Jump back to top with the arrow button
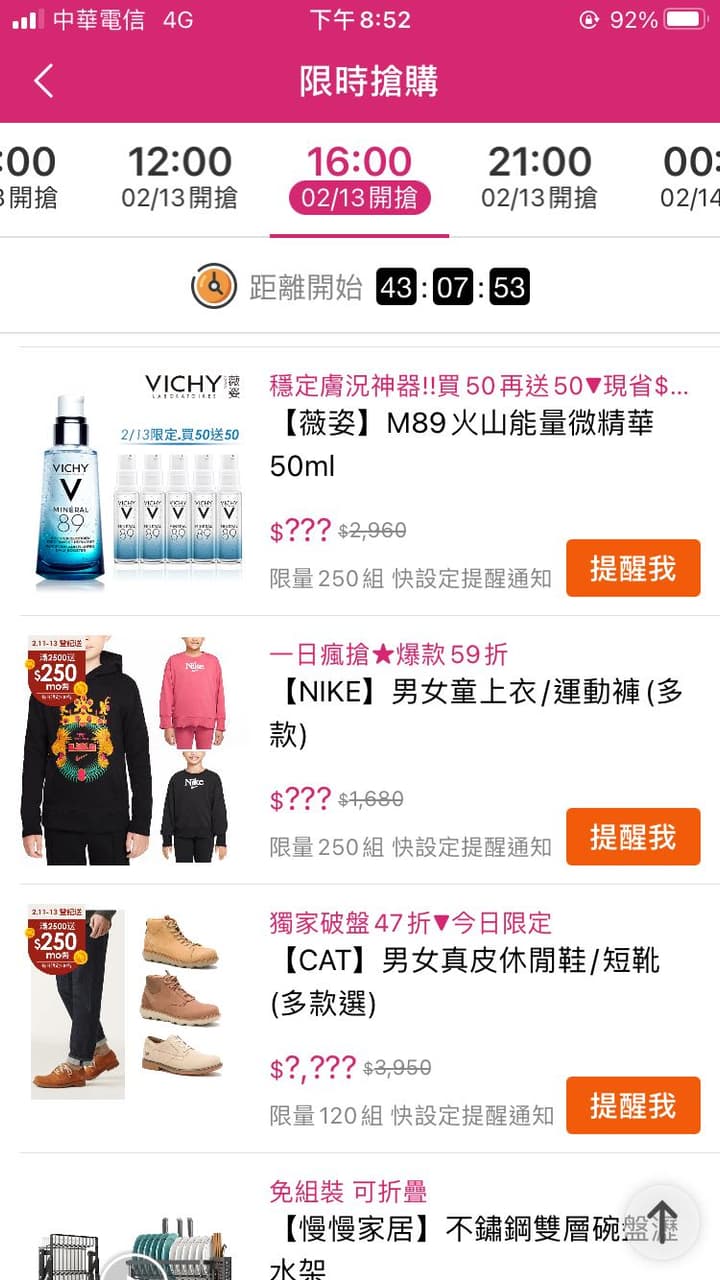This screenshot has height=1280, width=720. (662, 1222)
